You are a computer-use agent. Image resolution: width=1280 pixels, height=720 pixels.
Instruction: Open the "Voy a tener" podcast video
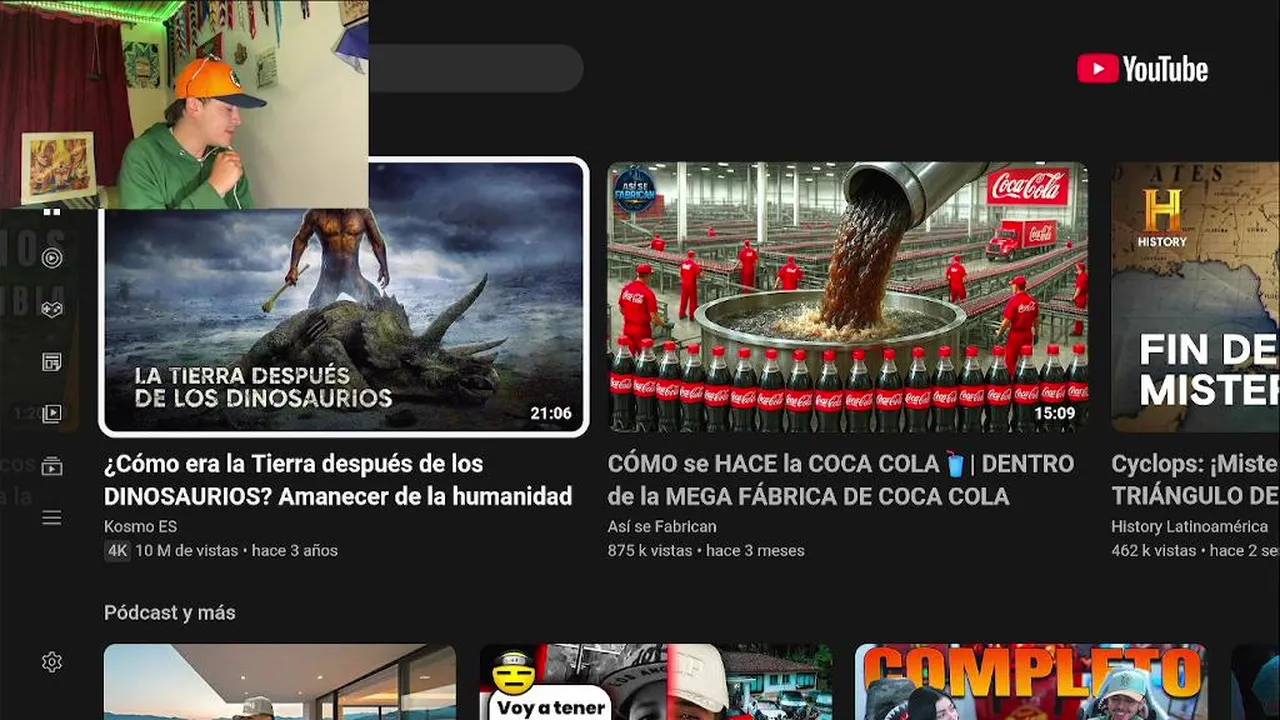tap(655, 682)
